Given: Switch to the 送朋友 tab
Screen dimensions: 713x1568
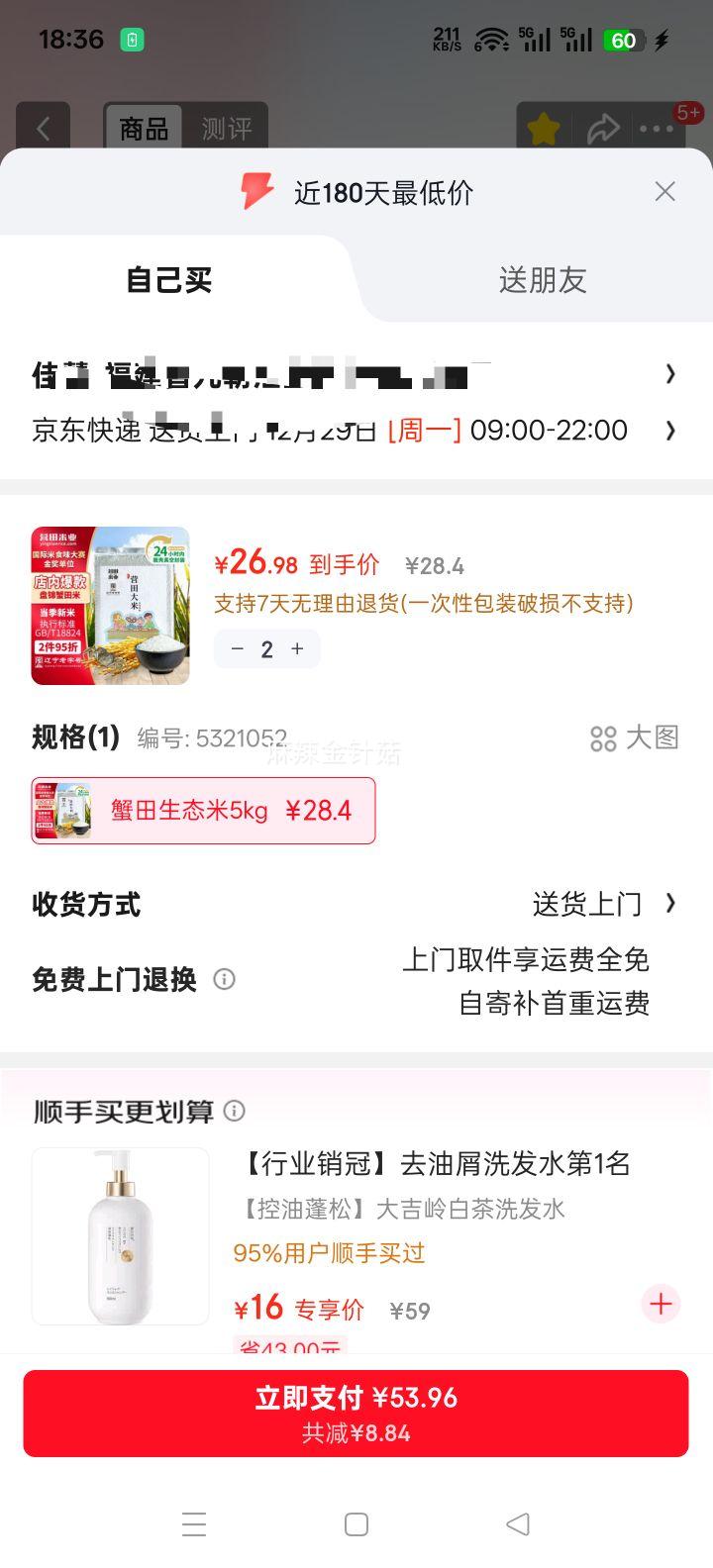Looking at the screenshot, I should [543, 280].
